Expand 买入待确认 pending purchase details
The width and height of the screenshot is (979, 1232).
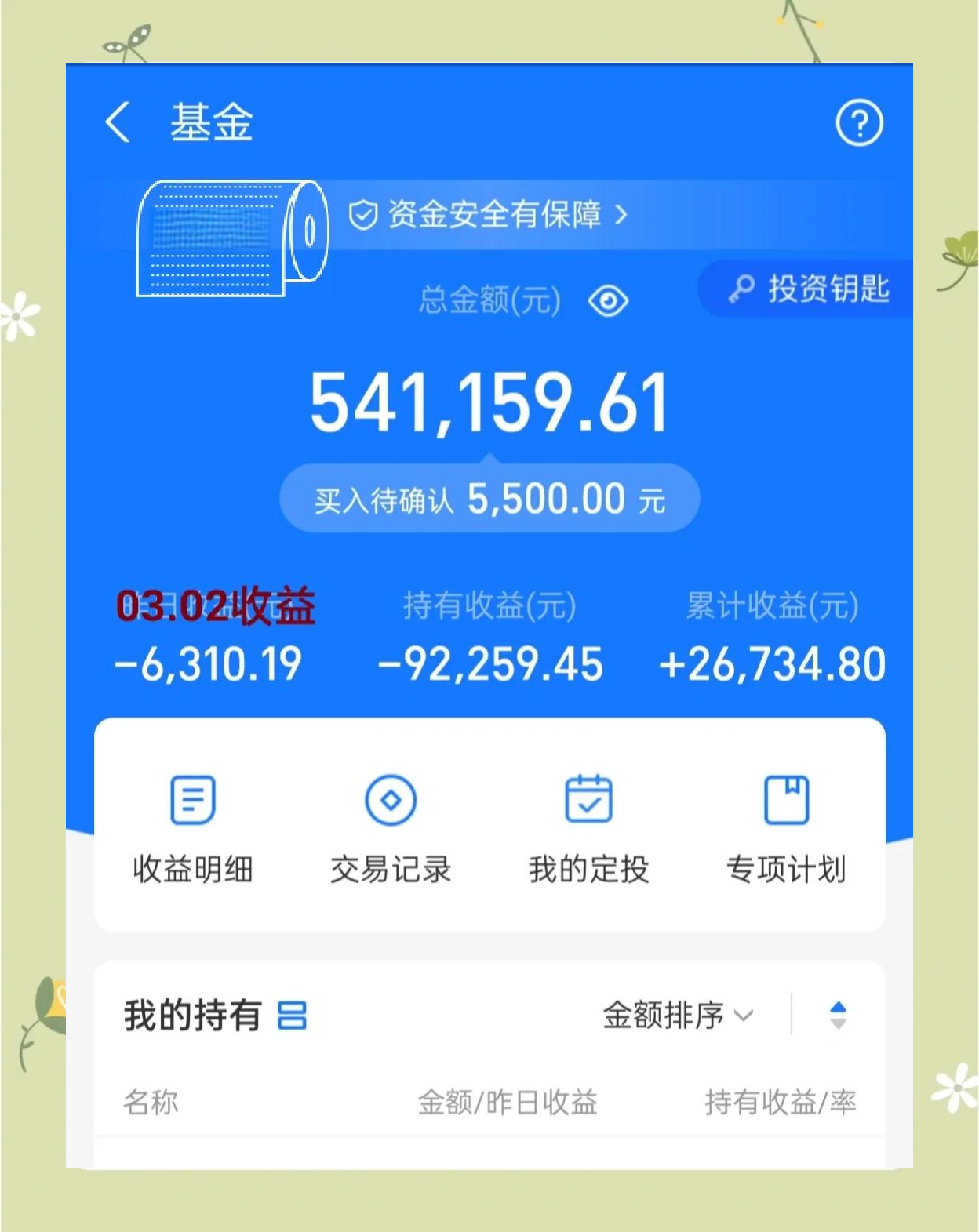tap(489, 497)
